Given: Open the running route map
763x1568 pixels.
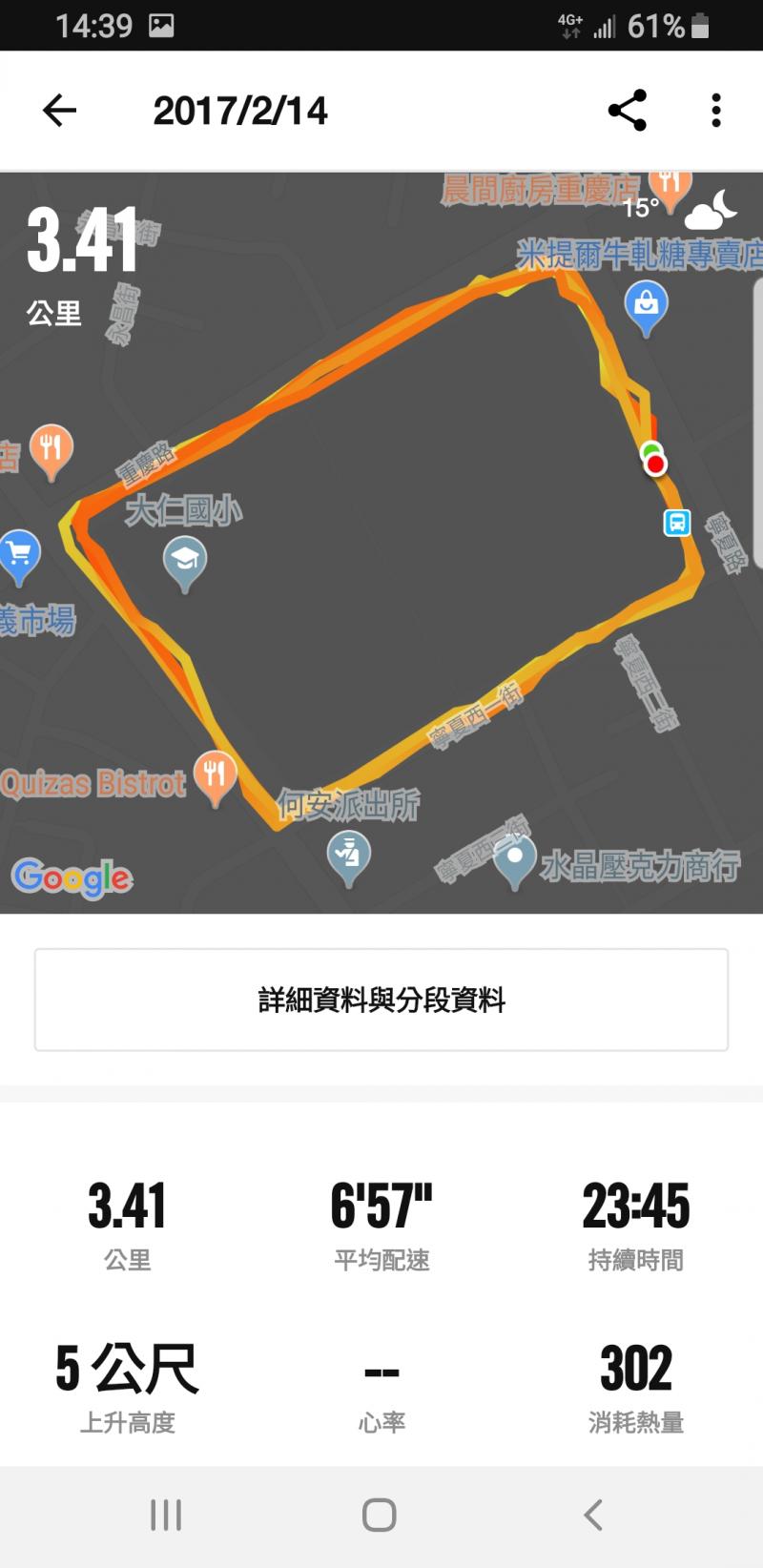Looking at the screenshot, I should [x=381, y=572].
